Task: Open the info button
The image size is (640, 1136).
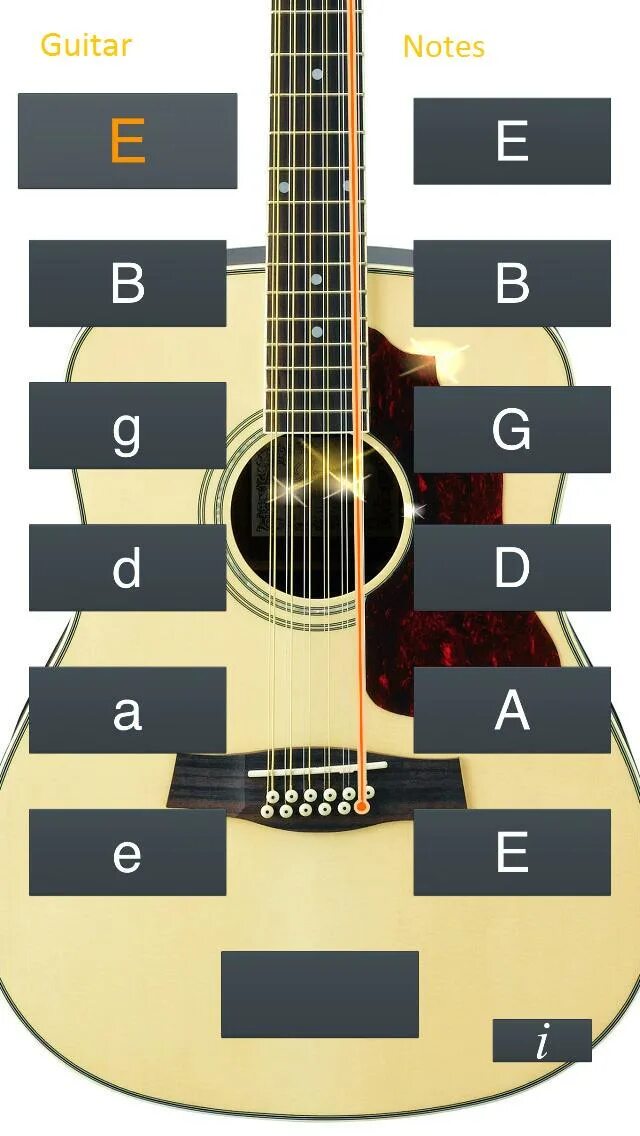Action: click(542, 1040)
